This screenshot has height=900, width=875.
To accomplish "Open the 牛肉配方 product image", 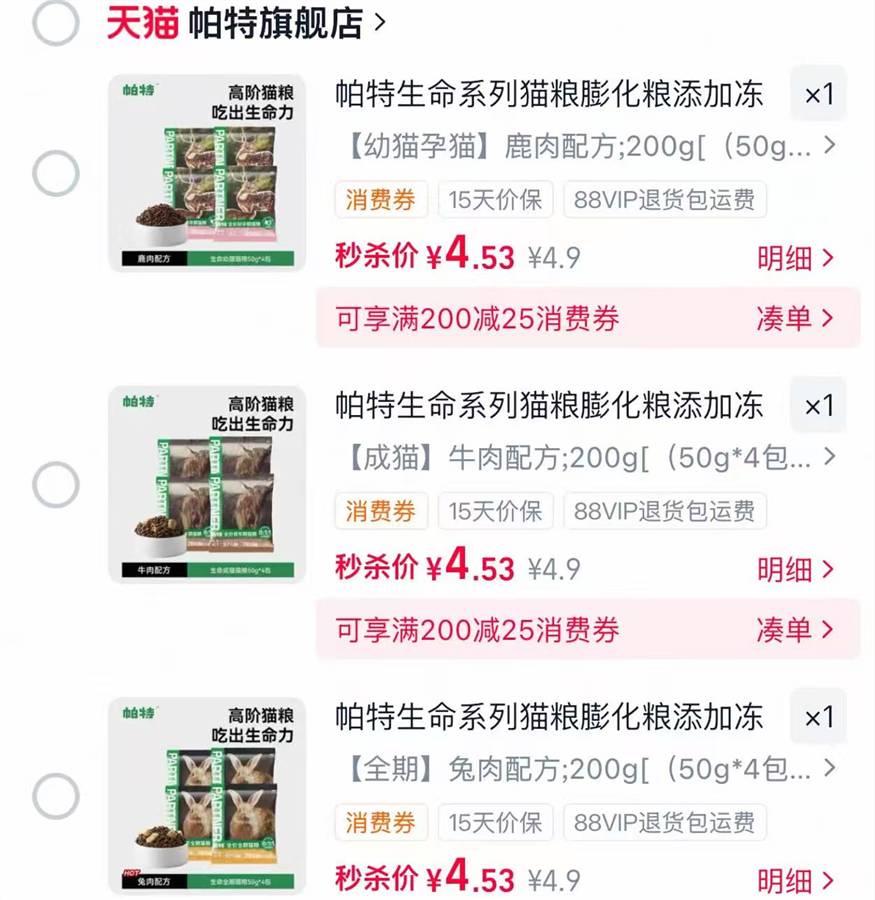I will 207,484.
